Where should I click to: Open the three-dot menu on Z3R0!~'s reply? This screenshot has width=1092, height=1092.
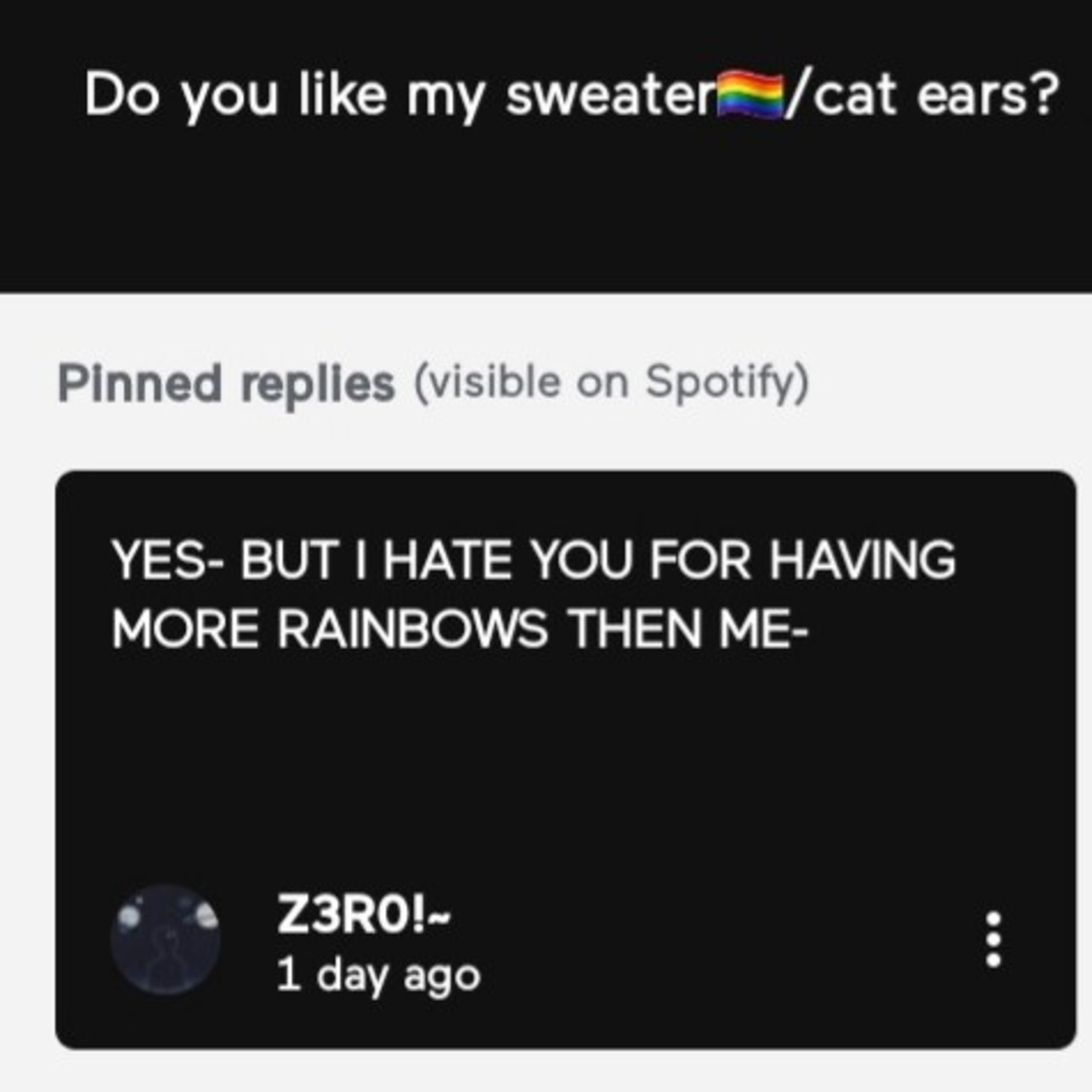pyautogui.click(x=994, y=939)
